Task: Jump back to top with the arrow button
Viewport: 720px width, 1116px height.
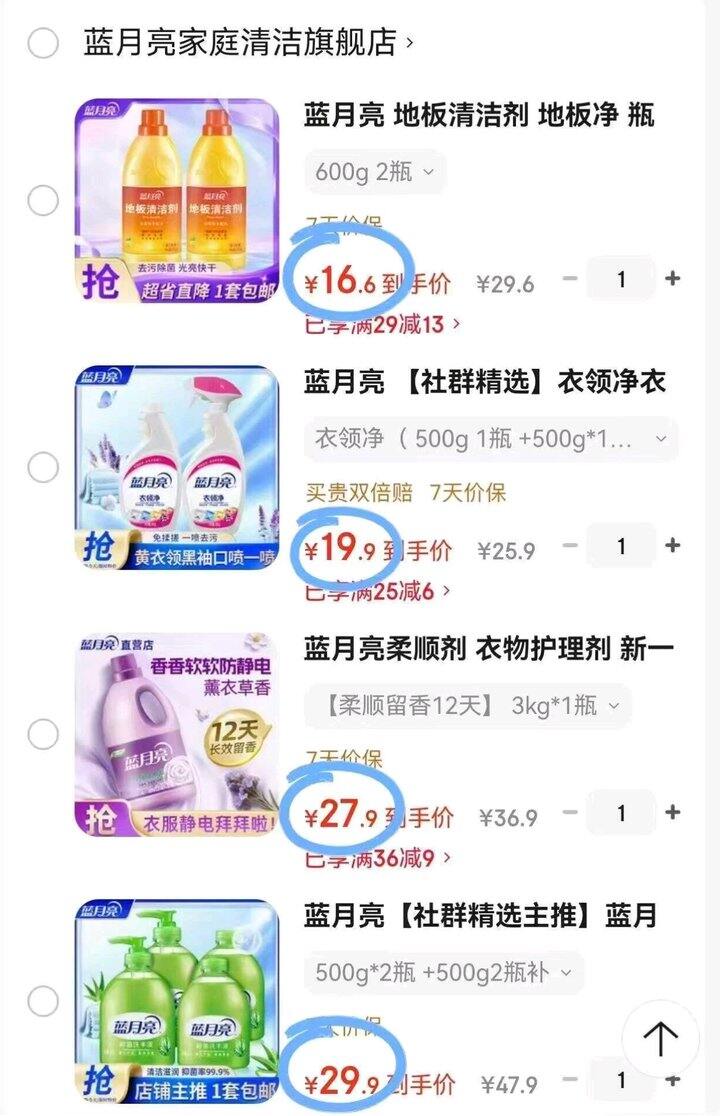Action: [x=660, y=1038]
